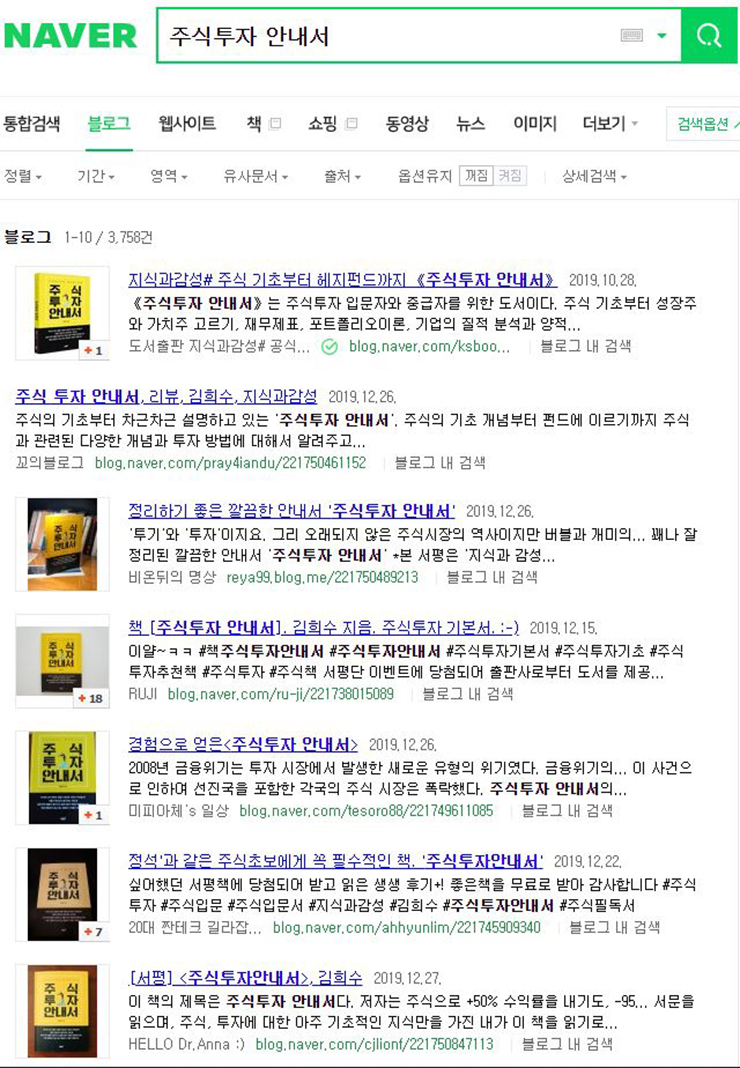Open the on-screen keyboard input dropdown
The height and width of the screenshot is (1068, 740).
pyautogui.click(x=661, y=36)
